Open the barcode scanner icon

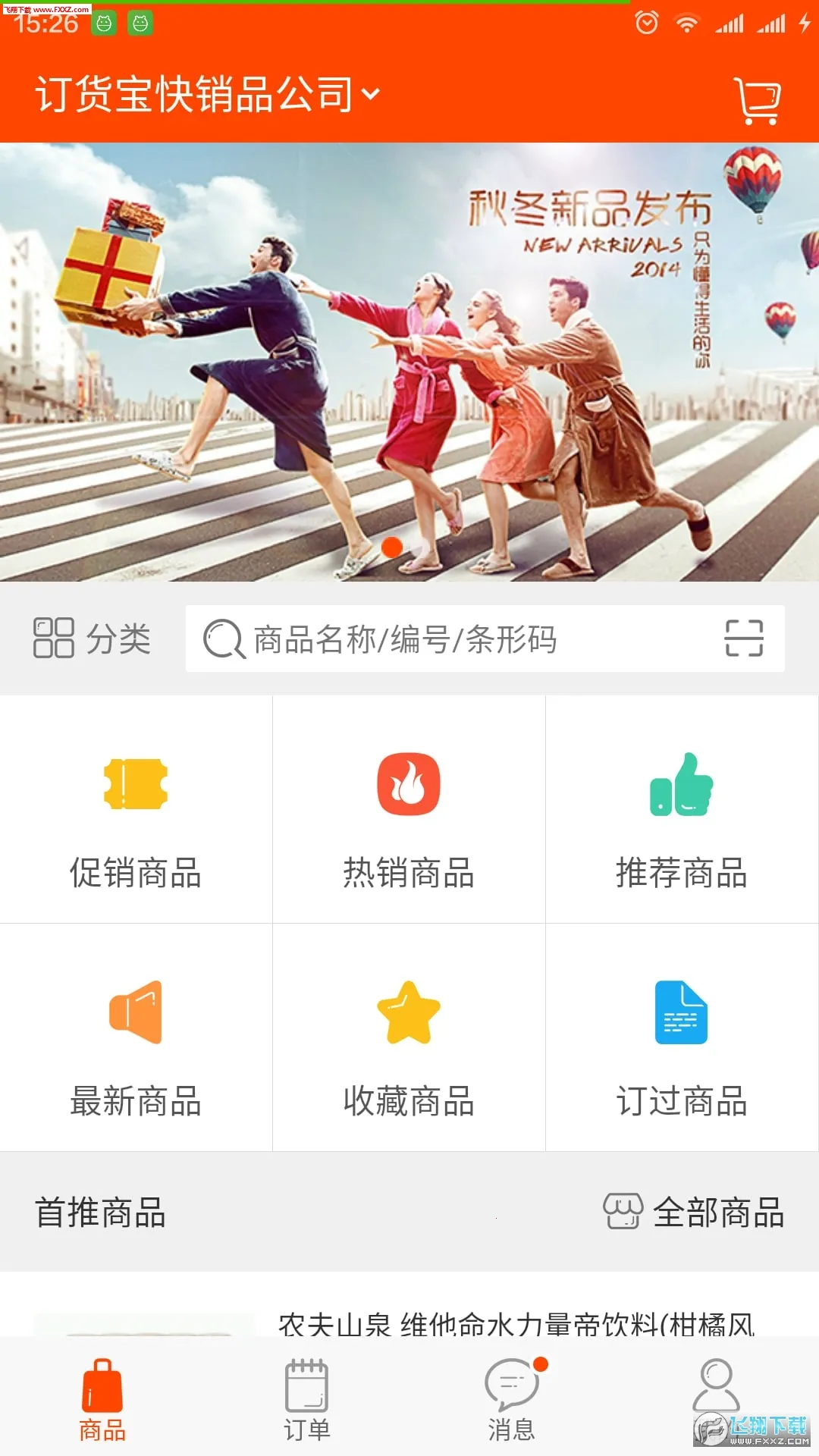[743, 638]
